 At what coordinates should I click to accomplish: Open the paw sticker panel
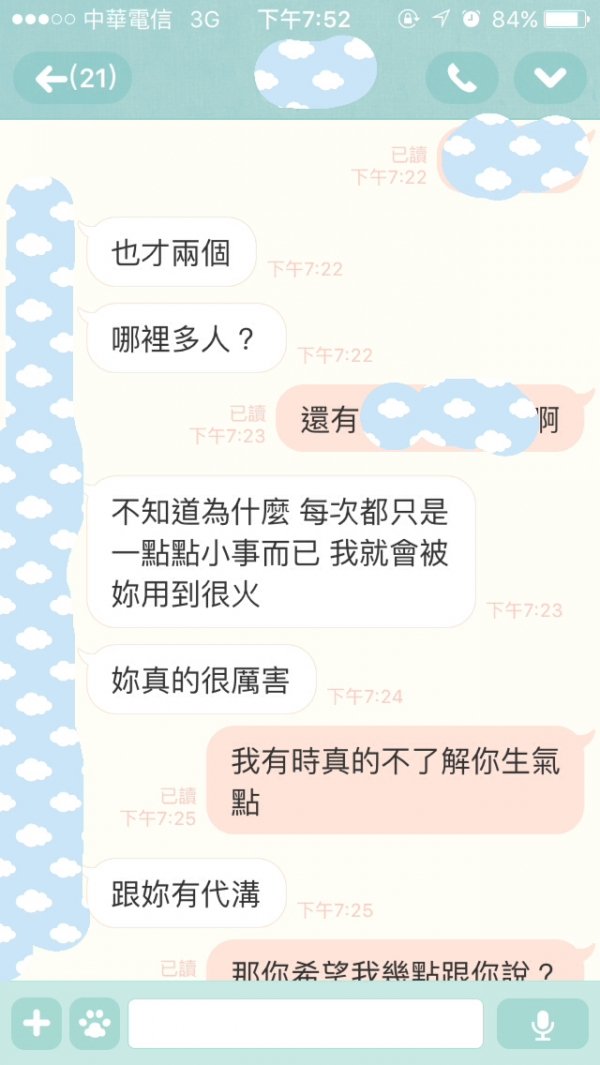click(x=95, y=1023)
